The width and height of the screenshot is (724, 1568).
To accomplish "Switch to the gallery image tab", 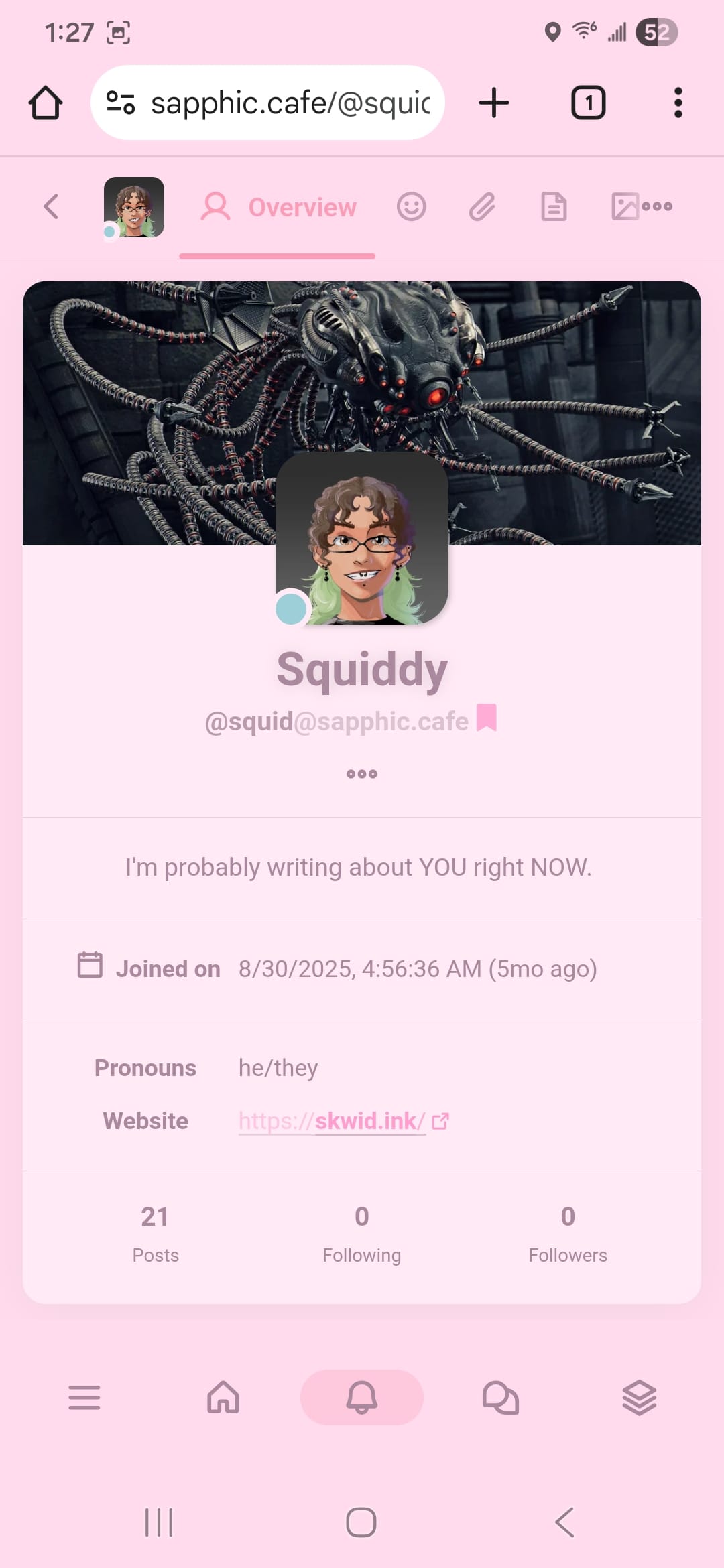I will [x=625, y=206].
